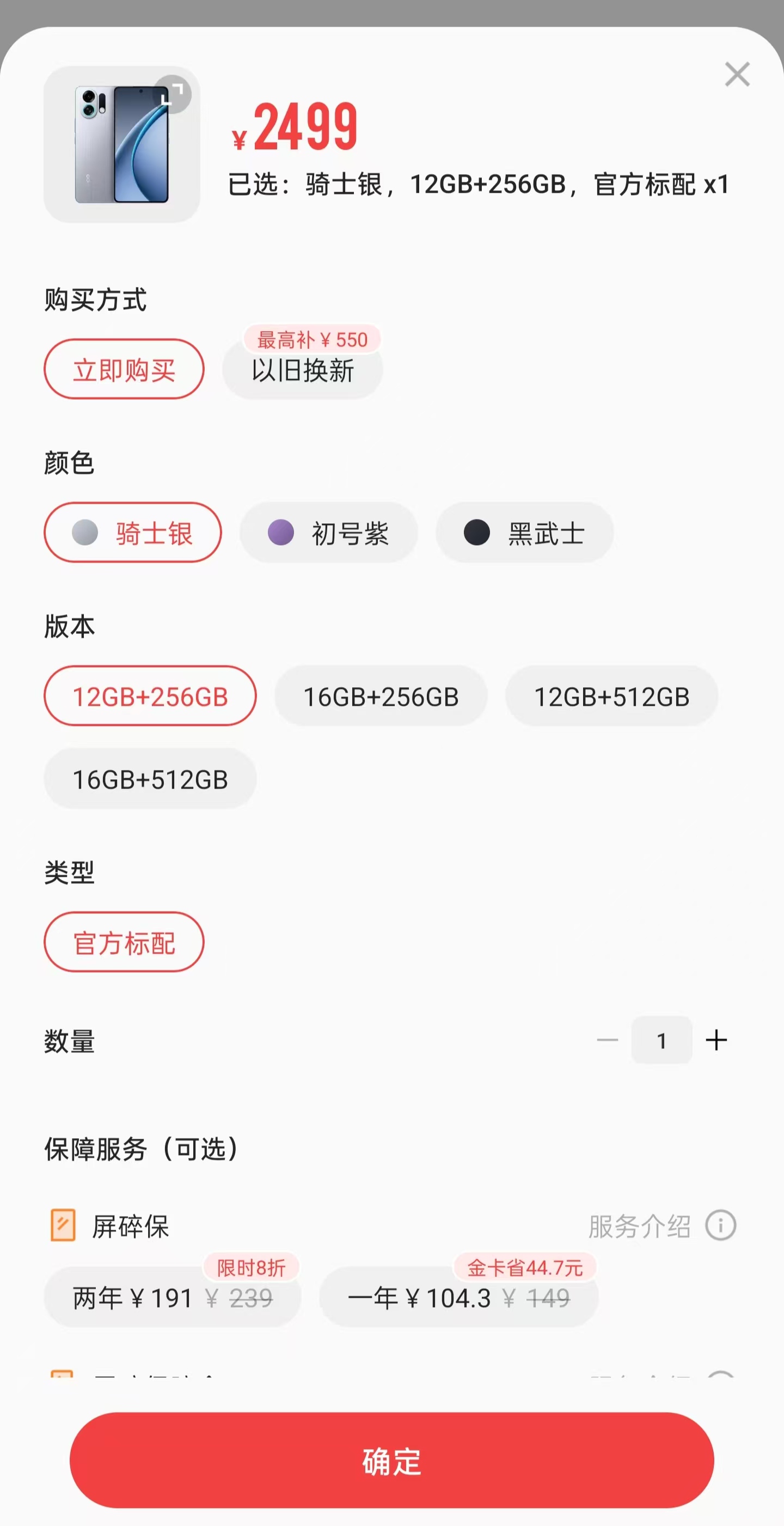This screenshot has height=1526, width=784.
Task: Confirm selection with 确定
Action: (x=392, y=1461)
